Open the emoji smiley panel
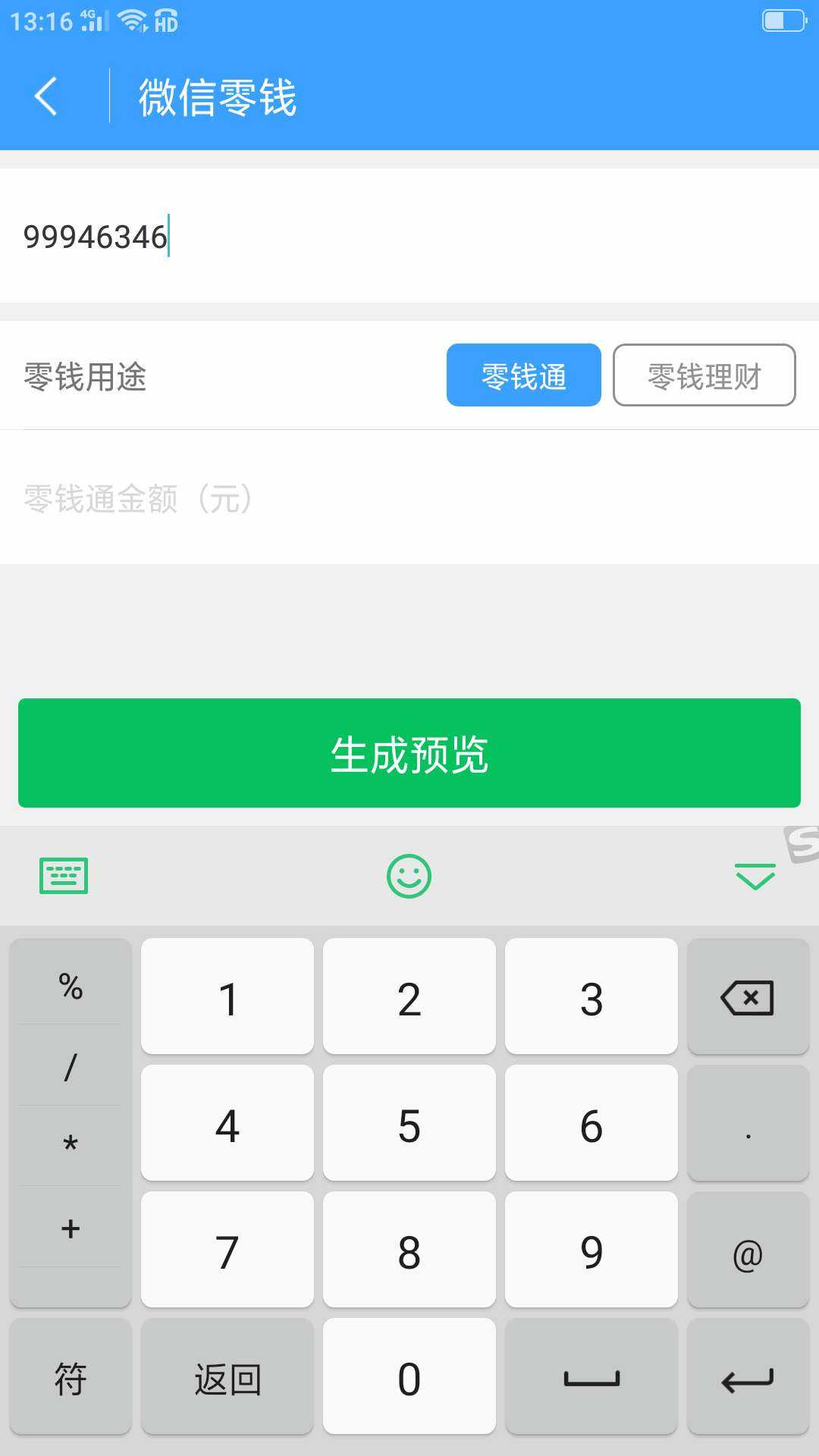 coord(409,877)
